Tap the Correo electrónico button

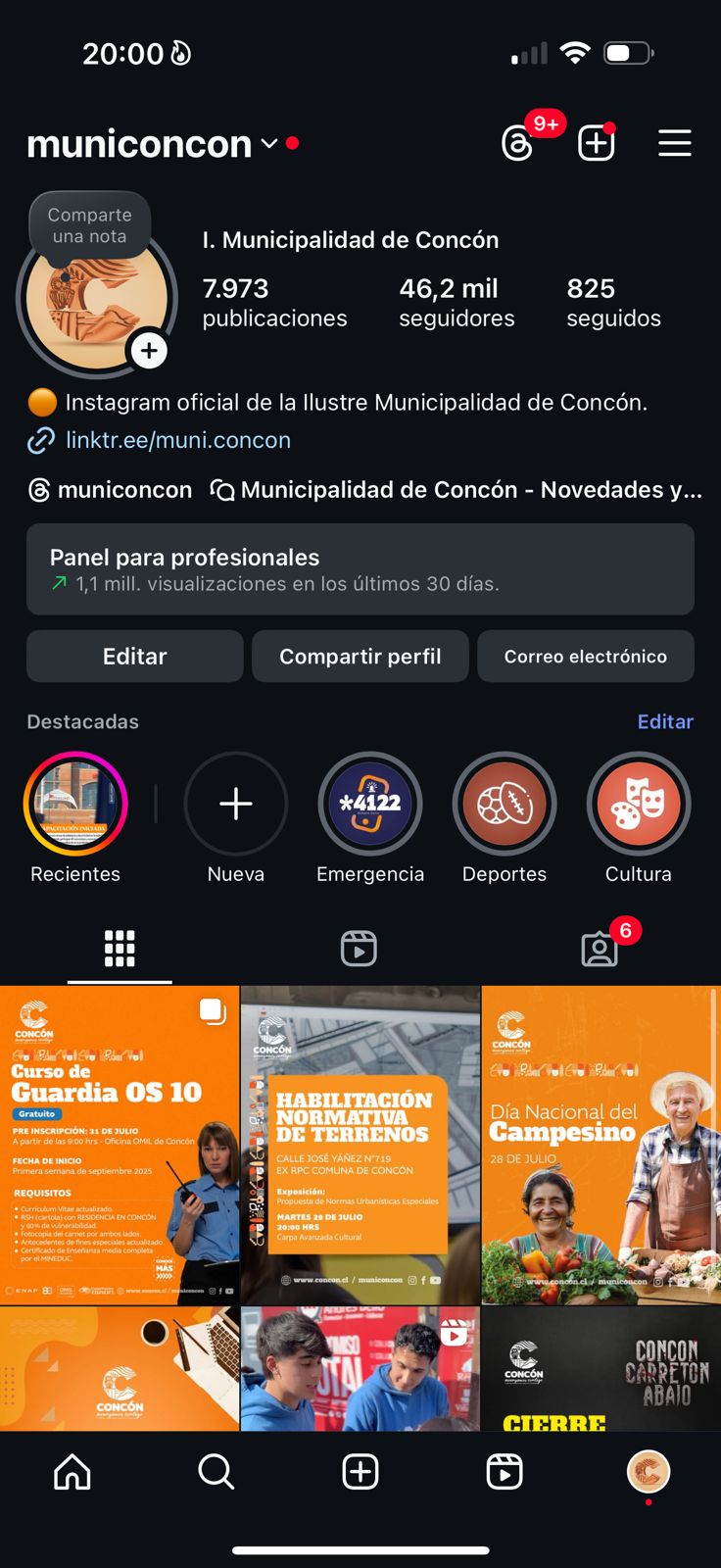click(585, 657)
